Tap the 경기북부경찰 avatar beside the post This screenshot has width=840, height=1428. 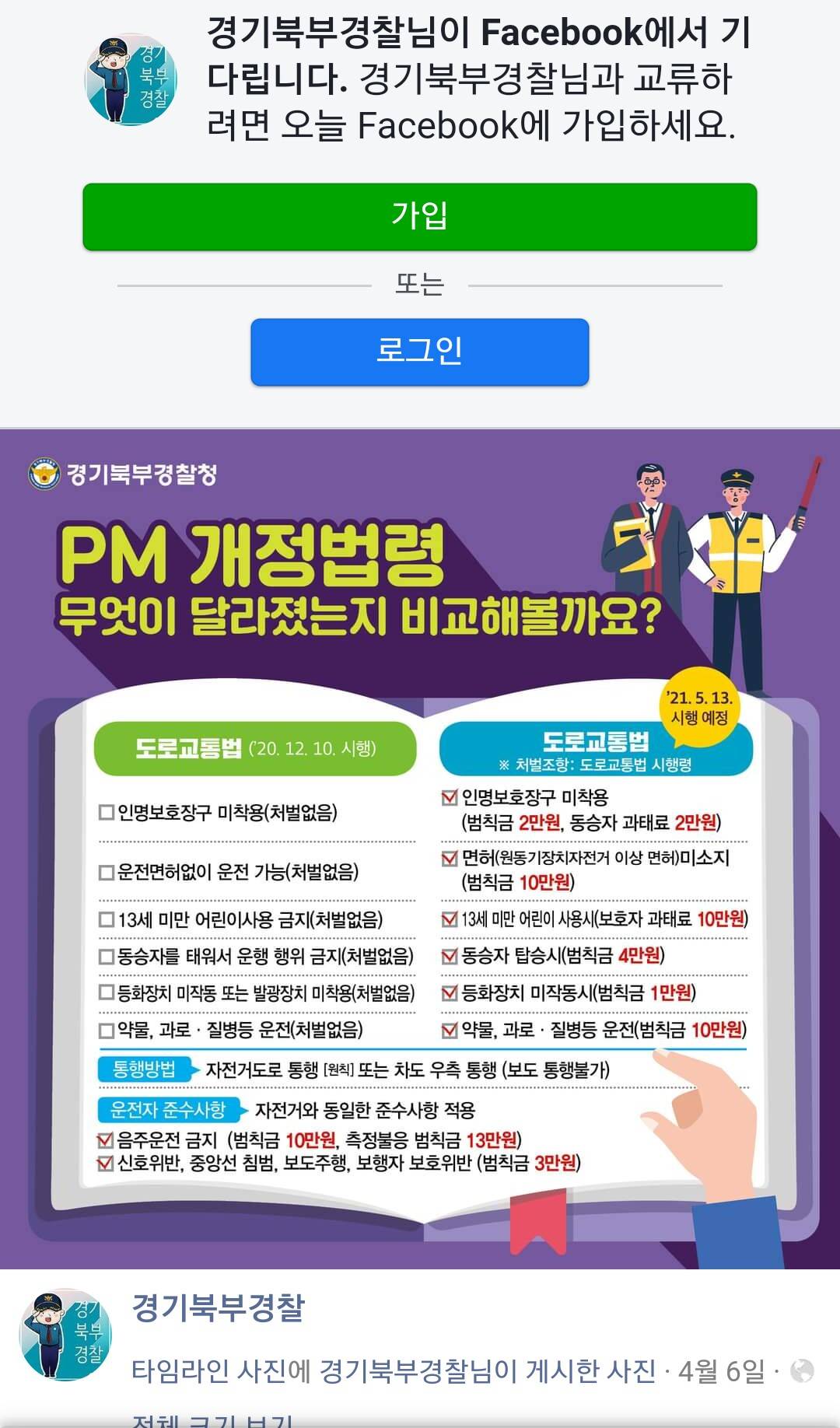pyautogui.click(x=65, y=1335)
